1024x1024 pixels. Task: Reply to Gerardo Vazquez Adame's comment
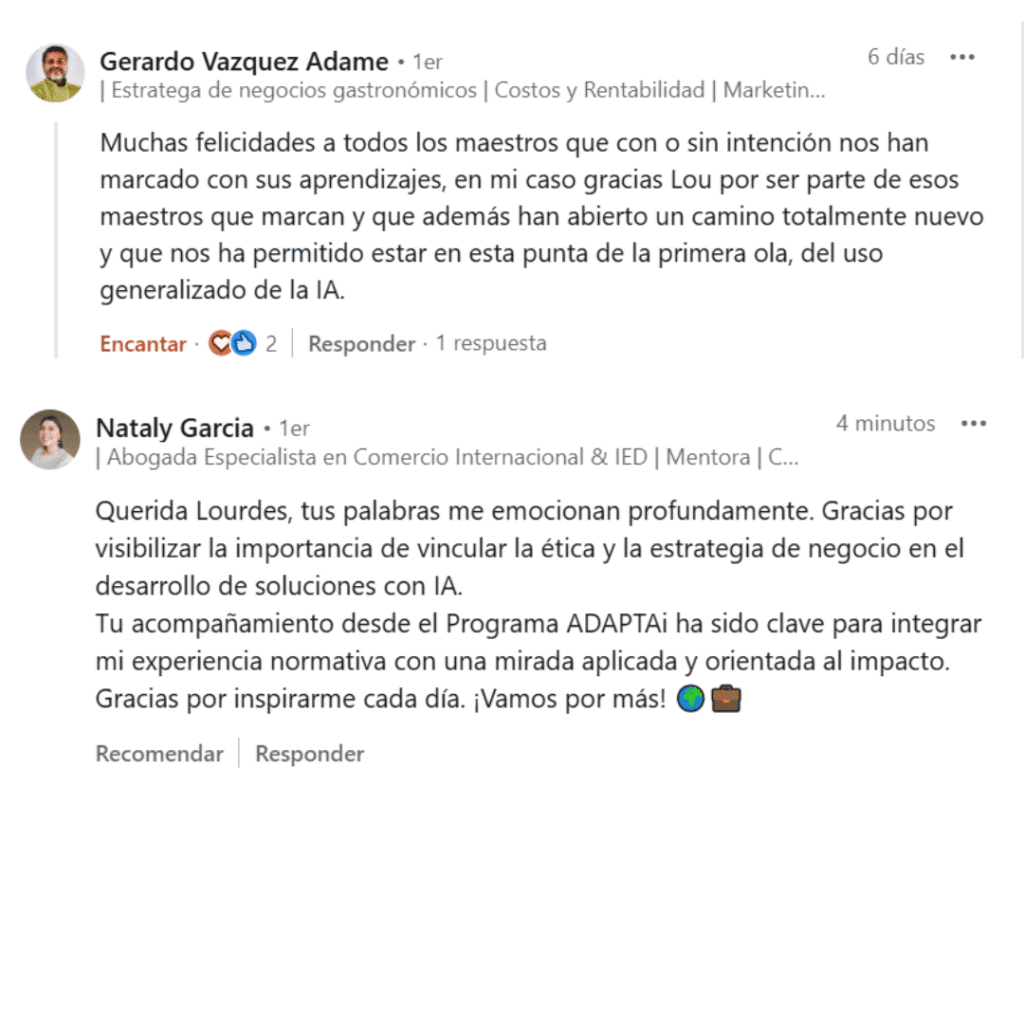pos(361,344)
